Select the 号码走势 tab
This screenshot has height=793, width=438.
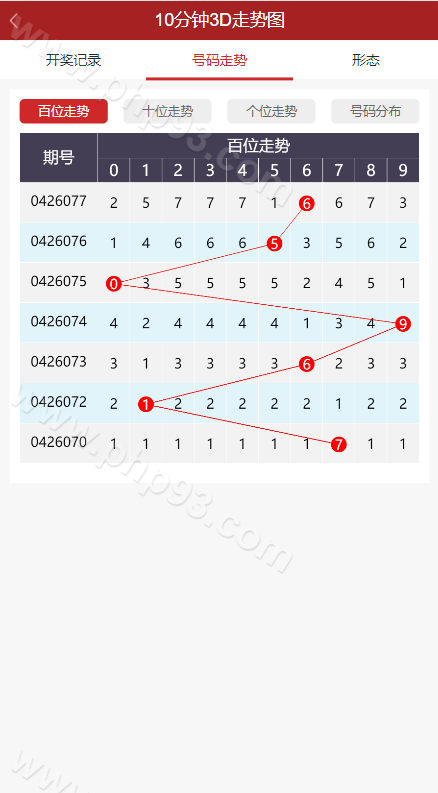pyautogui.click(x=220, y=60)
